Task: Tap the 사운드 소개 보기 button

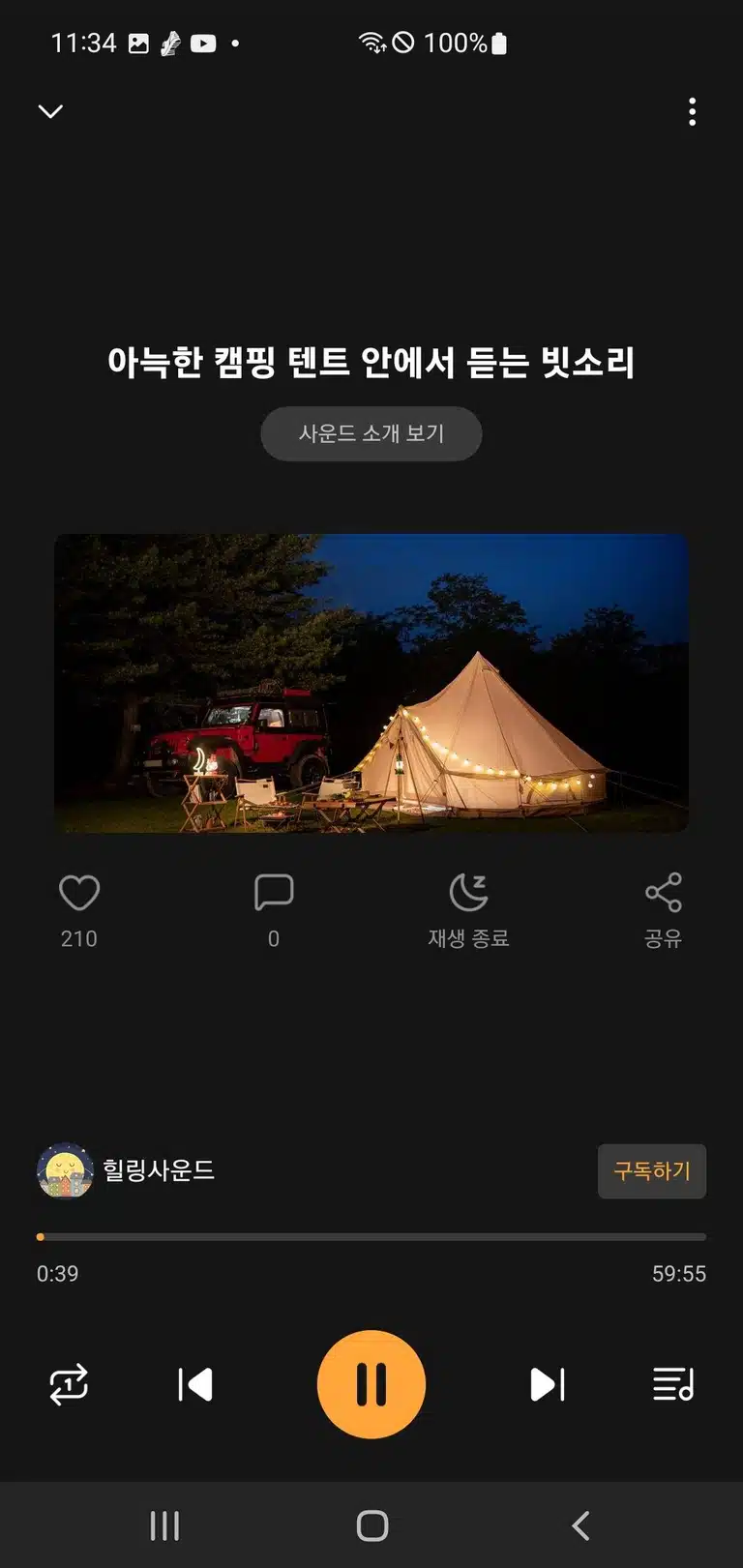Action: (x=371, y=433)
